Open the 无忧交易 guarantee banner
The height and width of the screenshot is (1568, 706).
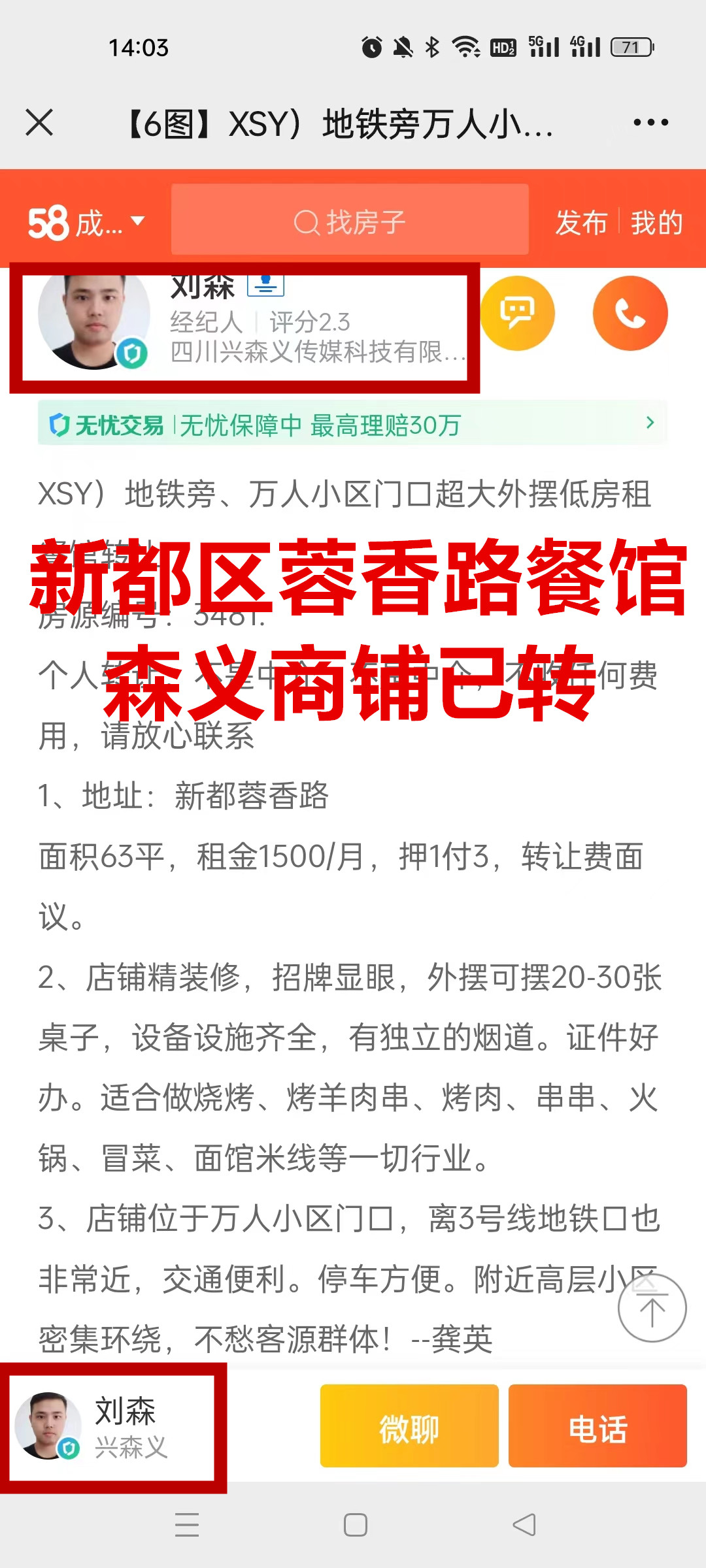[x=353, y=425]
